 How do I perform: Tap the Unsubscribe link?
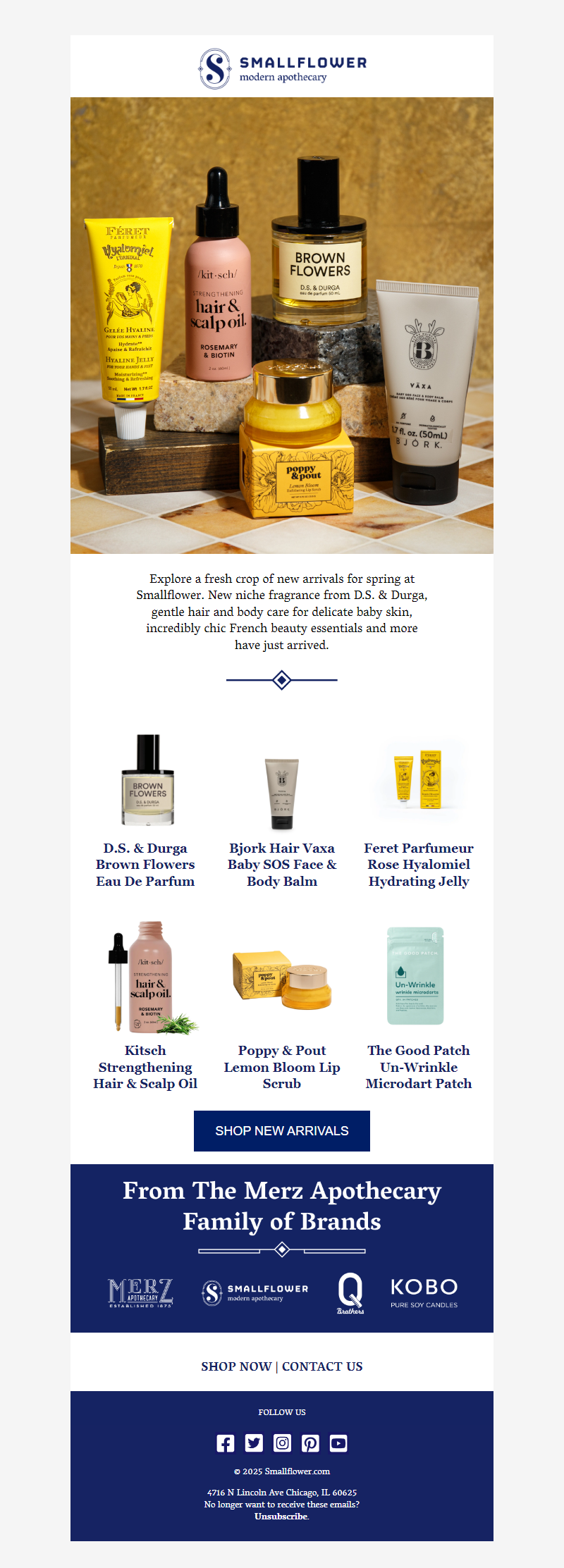point(281,1516)
